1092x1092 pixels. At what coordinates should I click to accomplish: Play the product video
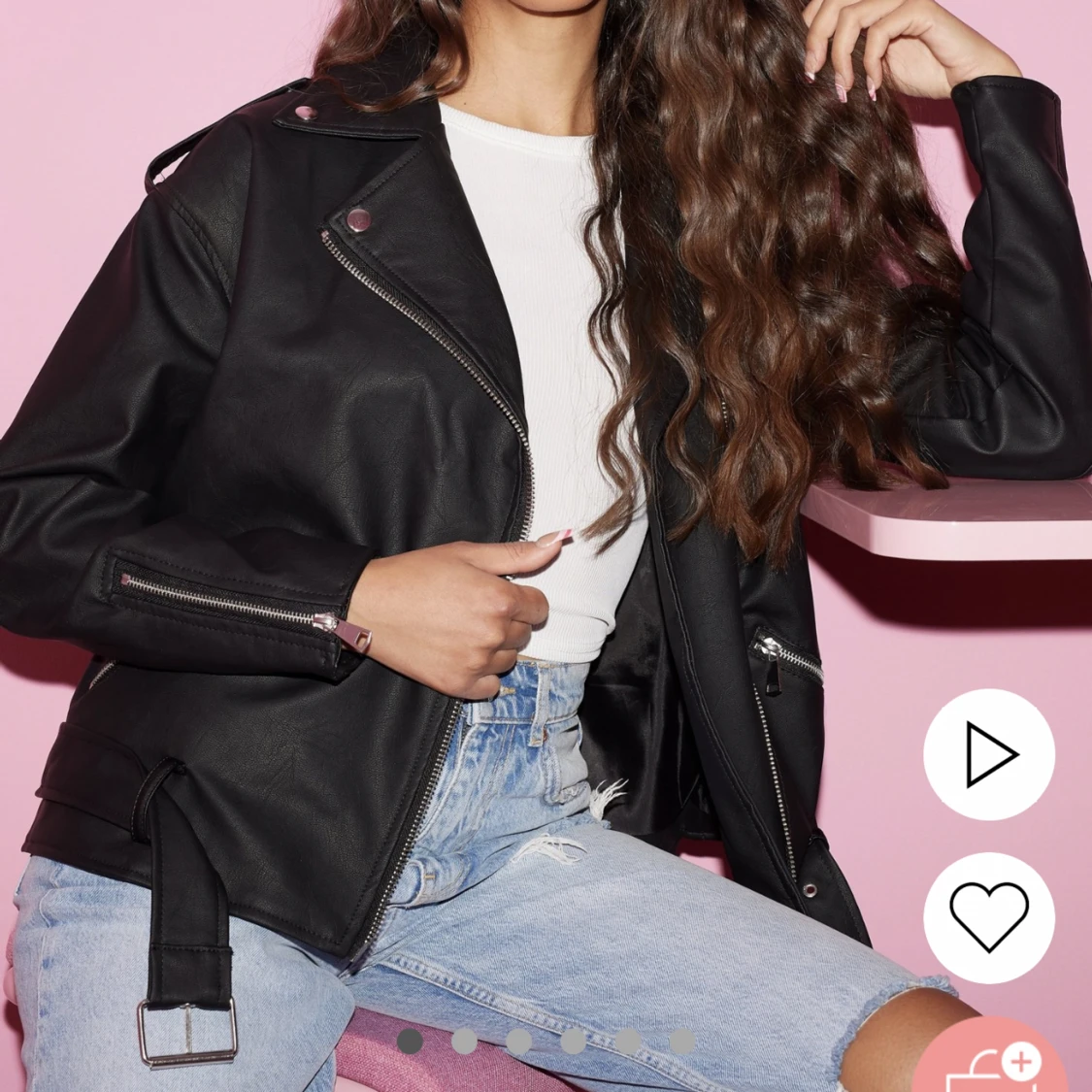click(988, 754)
